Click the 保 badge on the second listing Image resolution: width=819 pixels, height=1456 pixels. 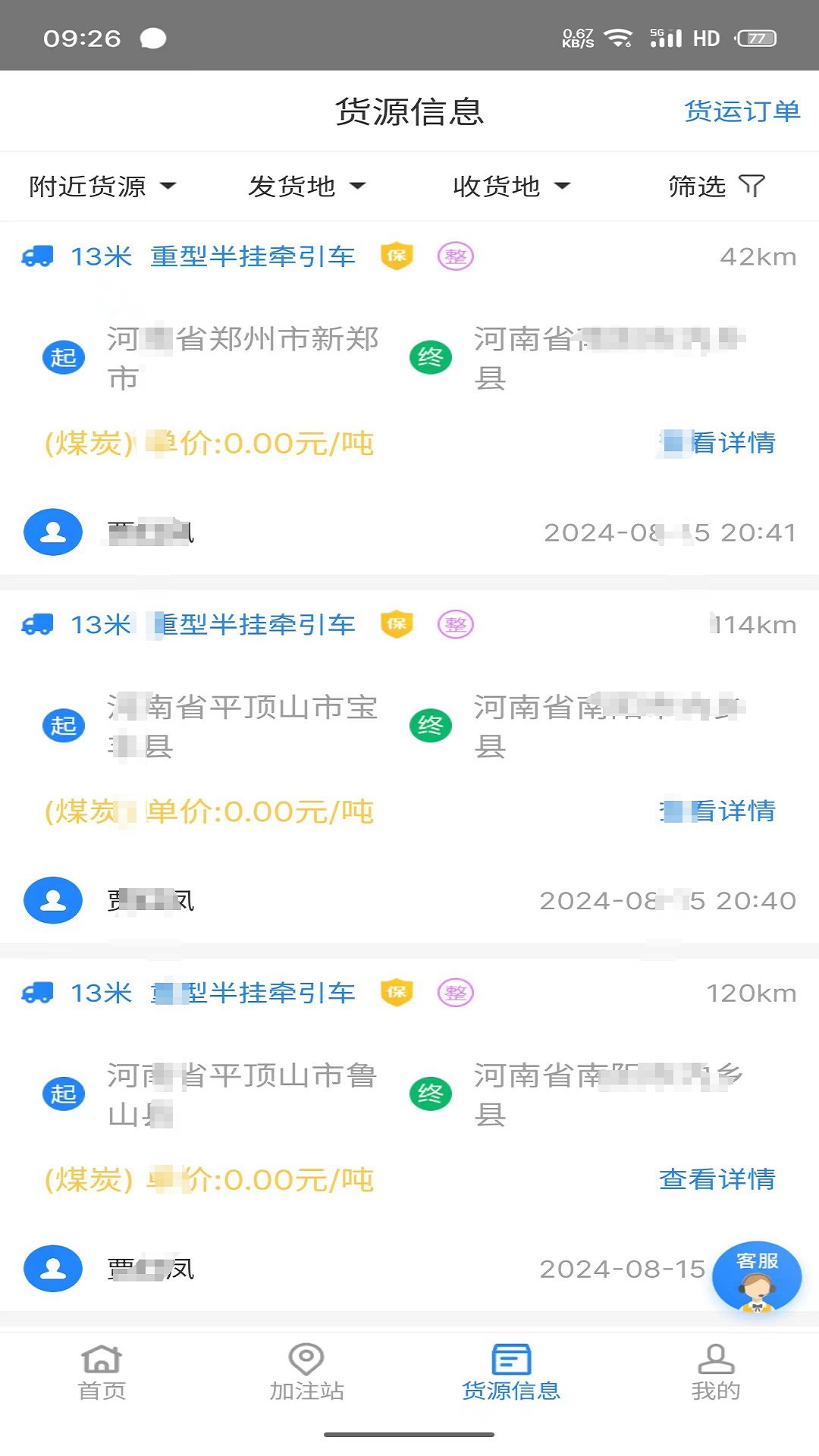[x=397, y=624]
